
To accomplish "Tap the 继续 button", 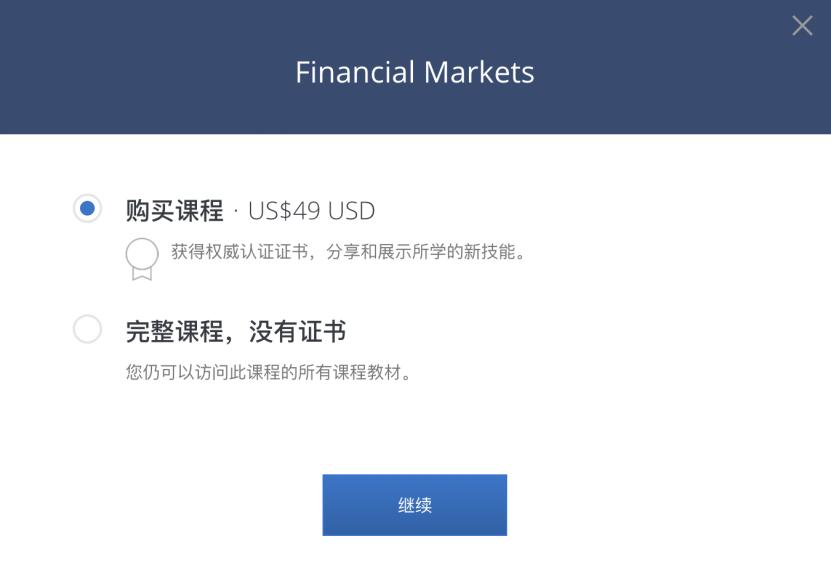I will 414,505.
